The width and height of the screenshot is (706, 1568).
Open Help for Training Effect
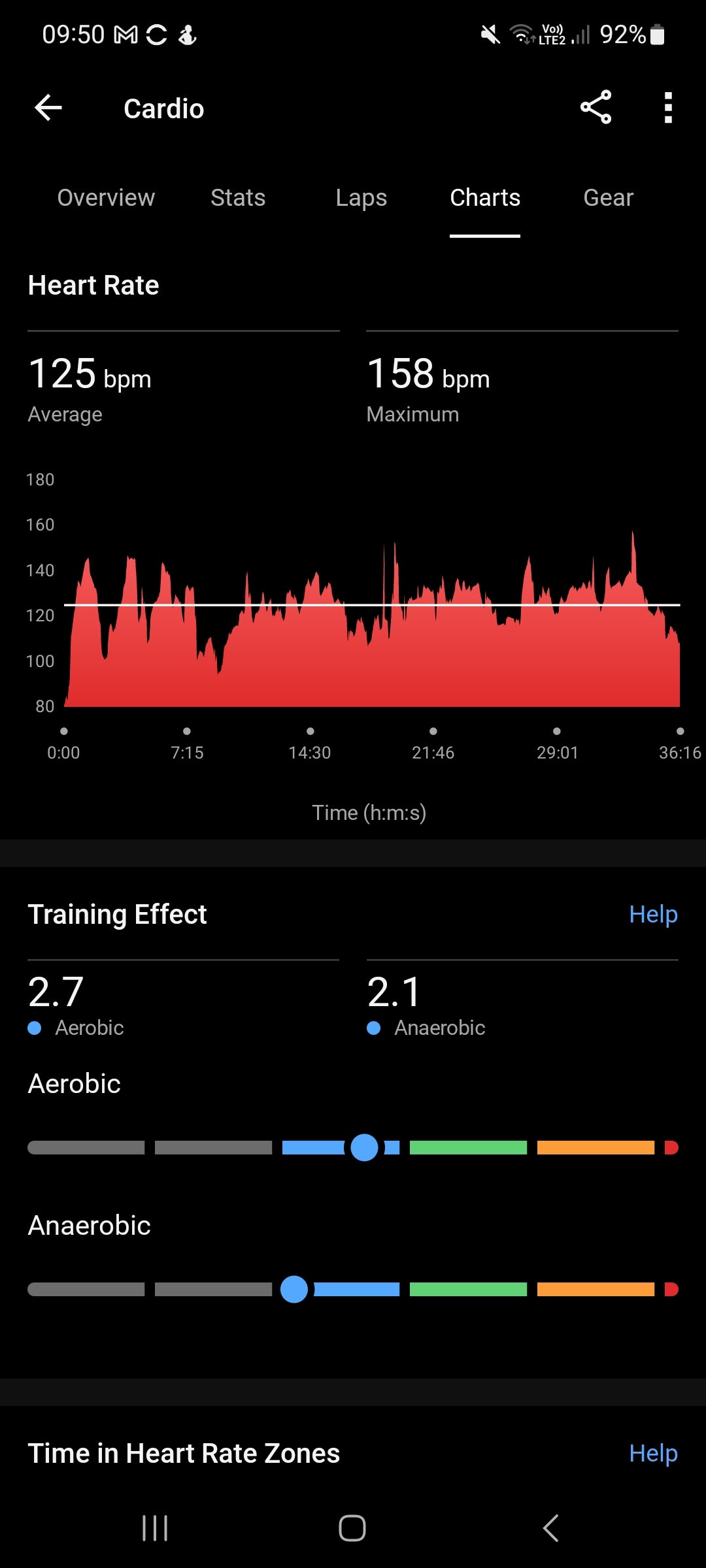pyautogui.click(x=652, y=914)
